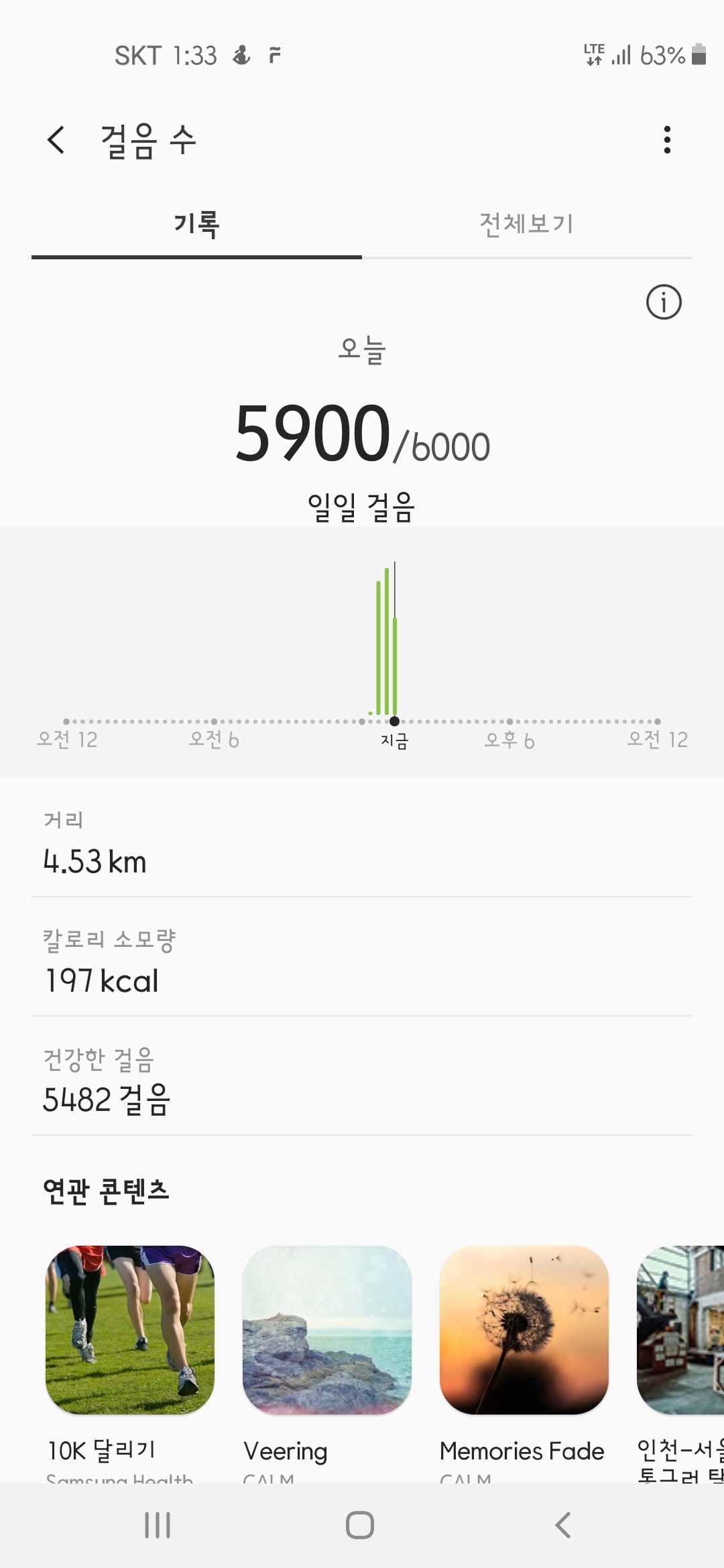Open the three-dot overflow menu
724x1568 pixels.
(x=666, y=140)
